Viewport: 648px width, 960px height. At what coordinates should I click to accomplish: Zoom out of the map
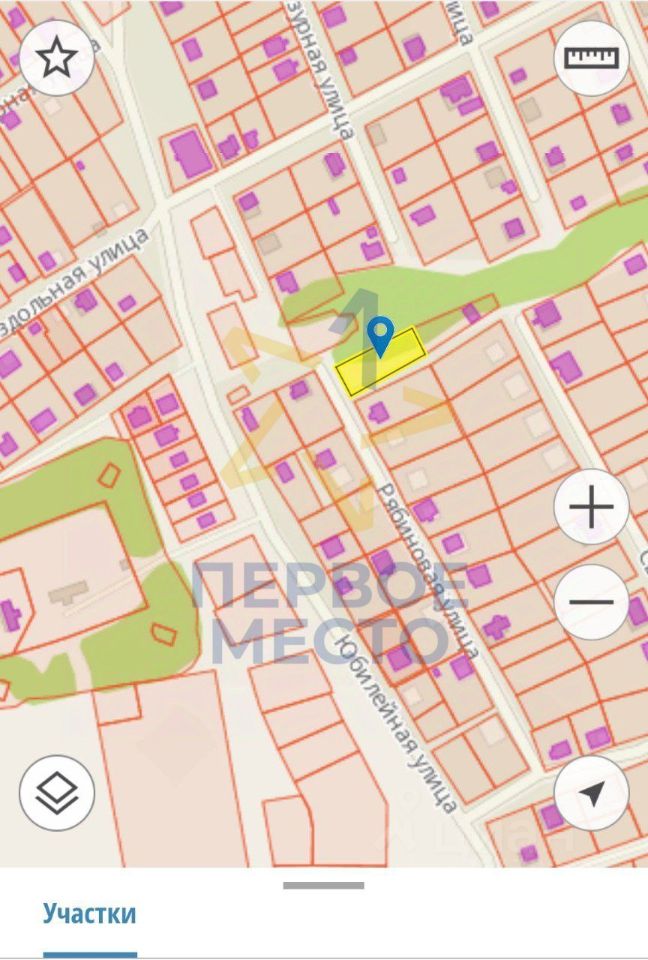click(591, 602)
